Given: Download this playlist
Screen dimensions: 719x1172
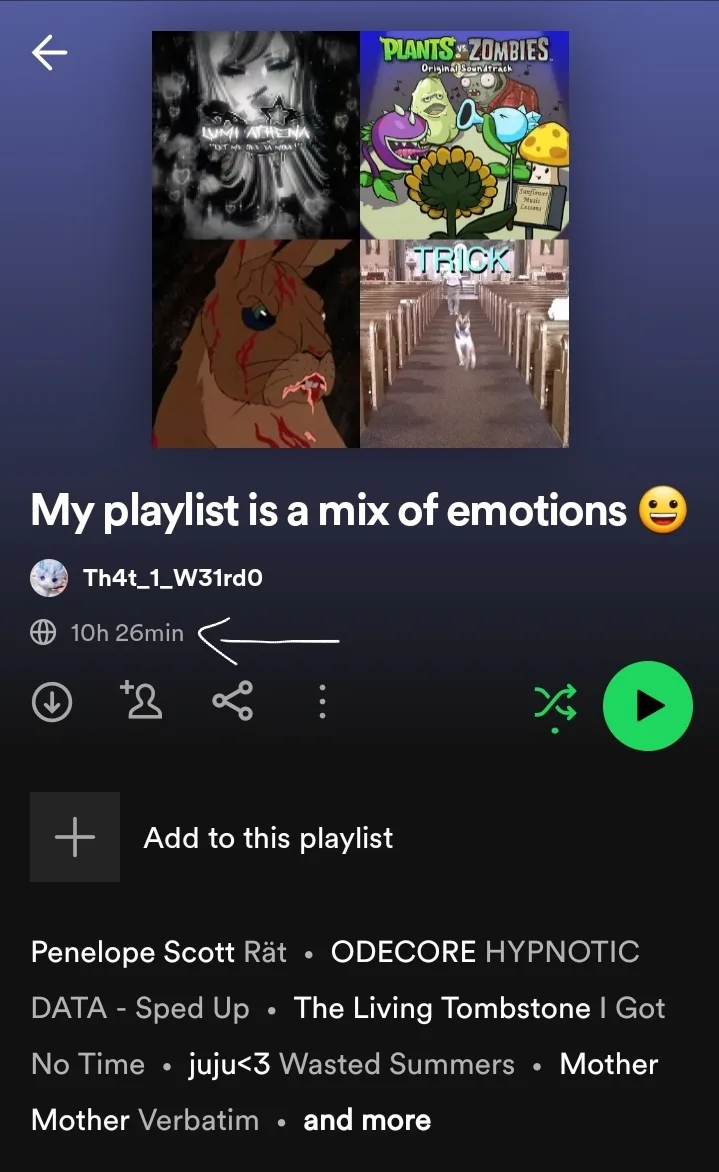Looking at the screenshot, I should tap(52, 703).
